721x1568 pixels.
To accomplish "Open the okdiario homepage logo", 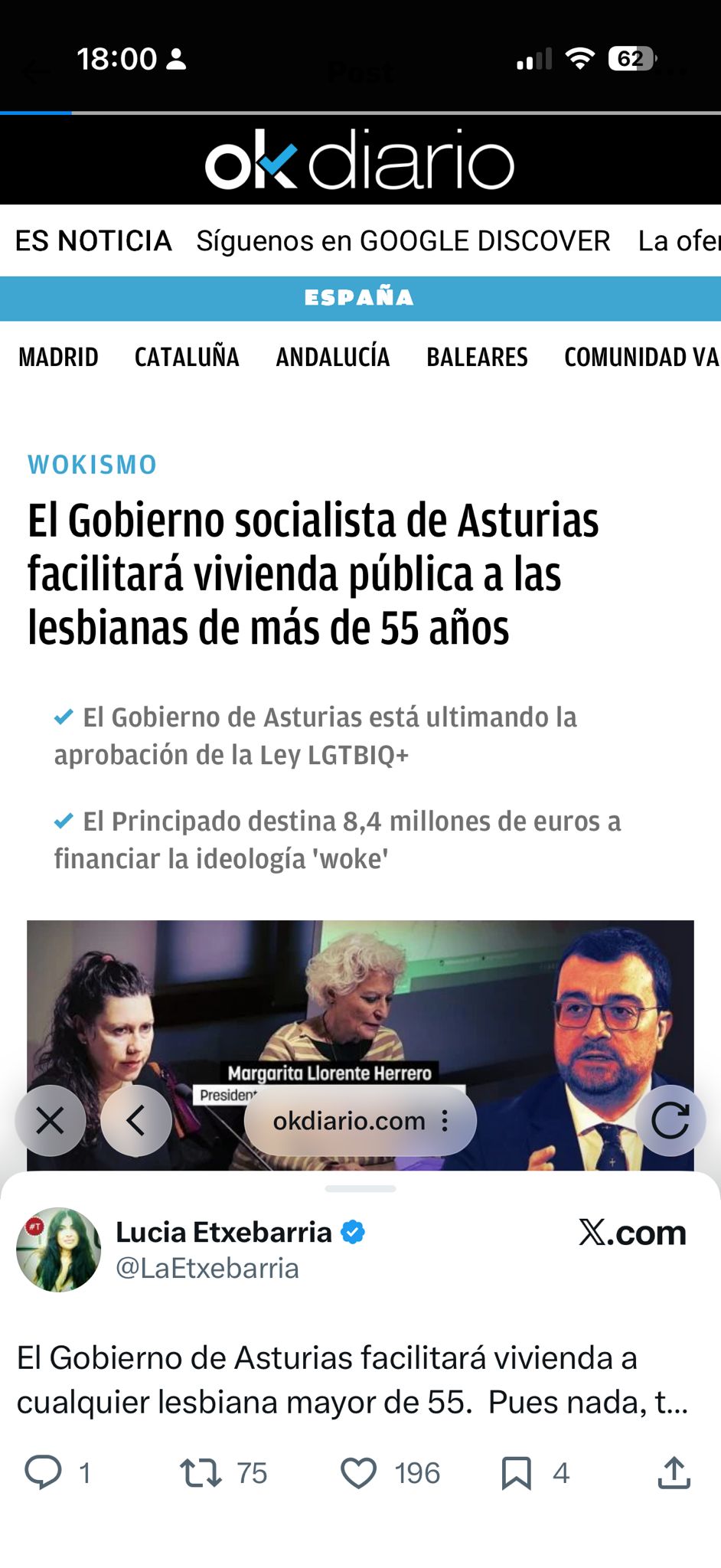I will pyautogui.click(x=360, y=160).
